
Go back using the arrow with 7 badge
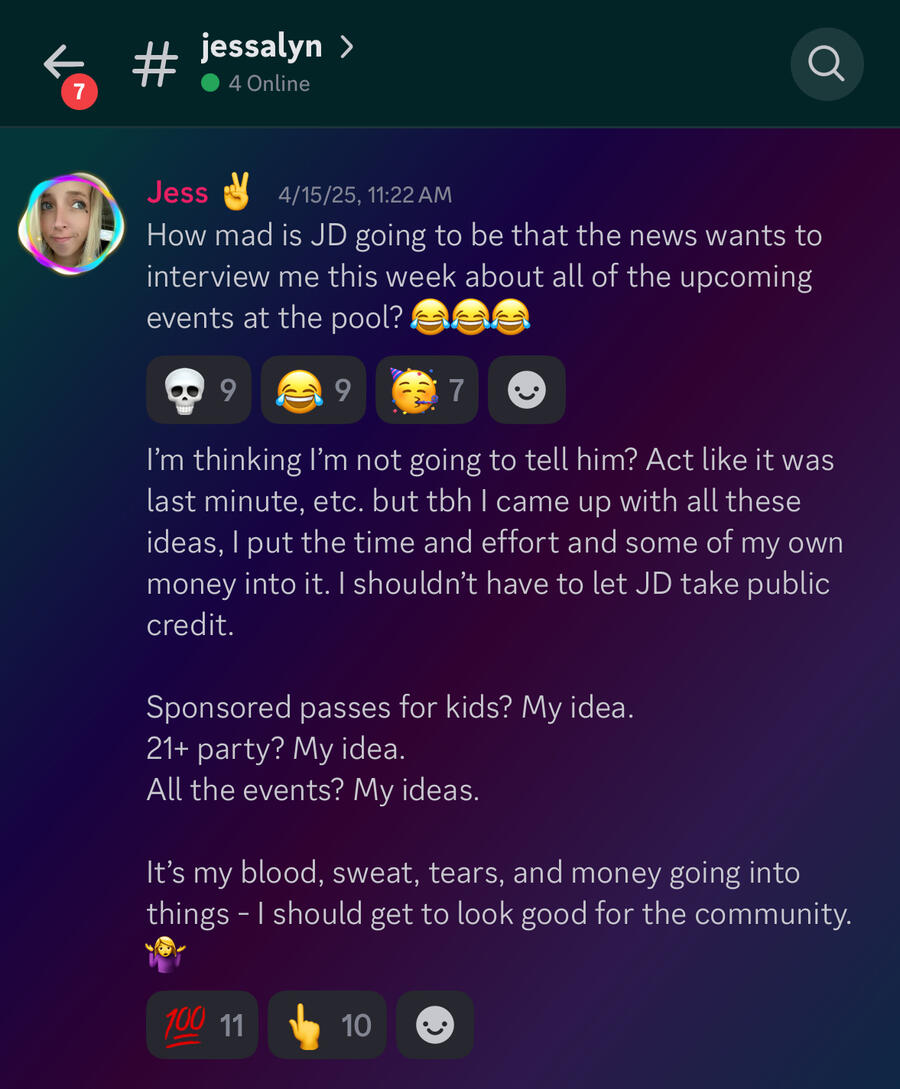(64, 65)
